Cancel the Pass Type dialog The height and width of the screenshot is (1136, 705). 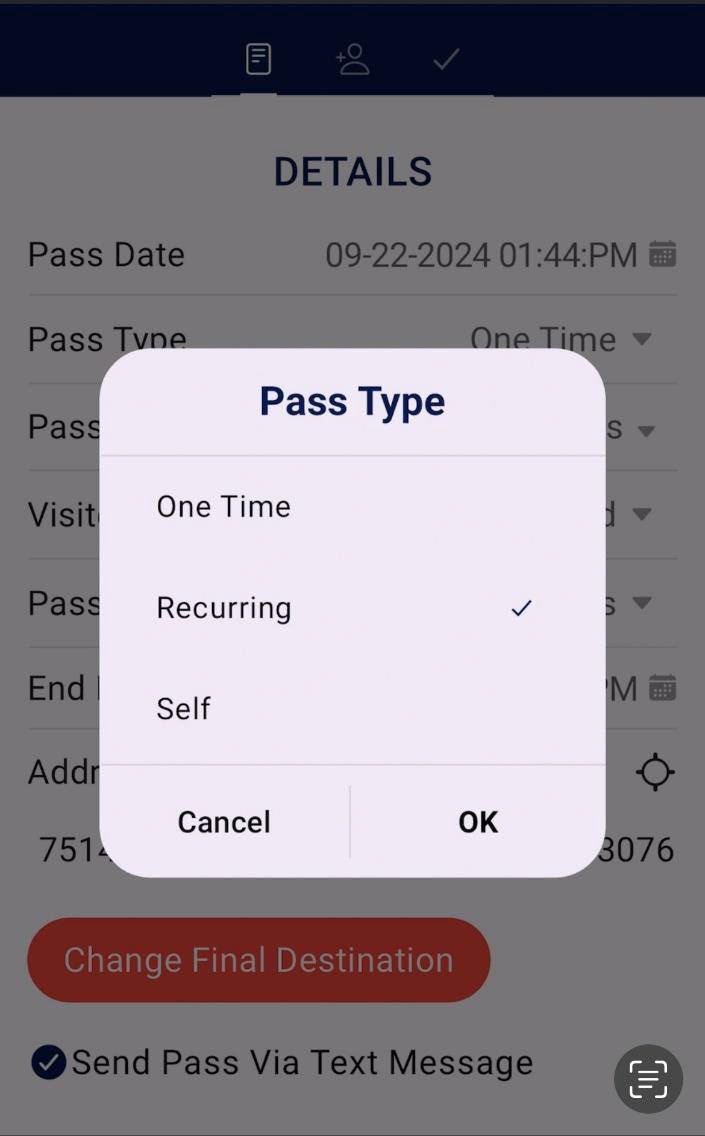224,822
